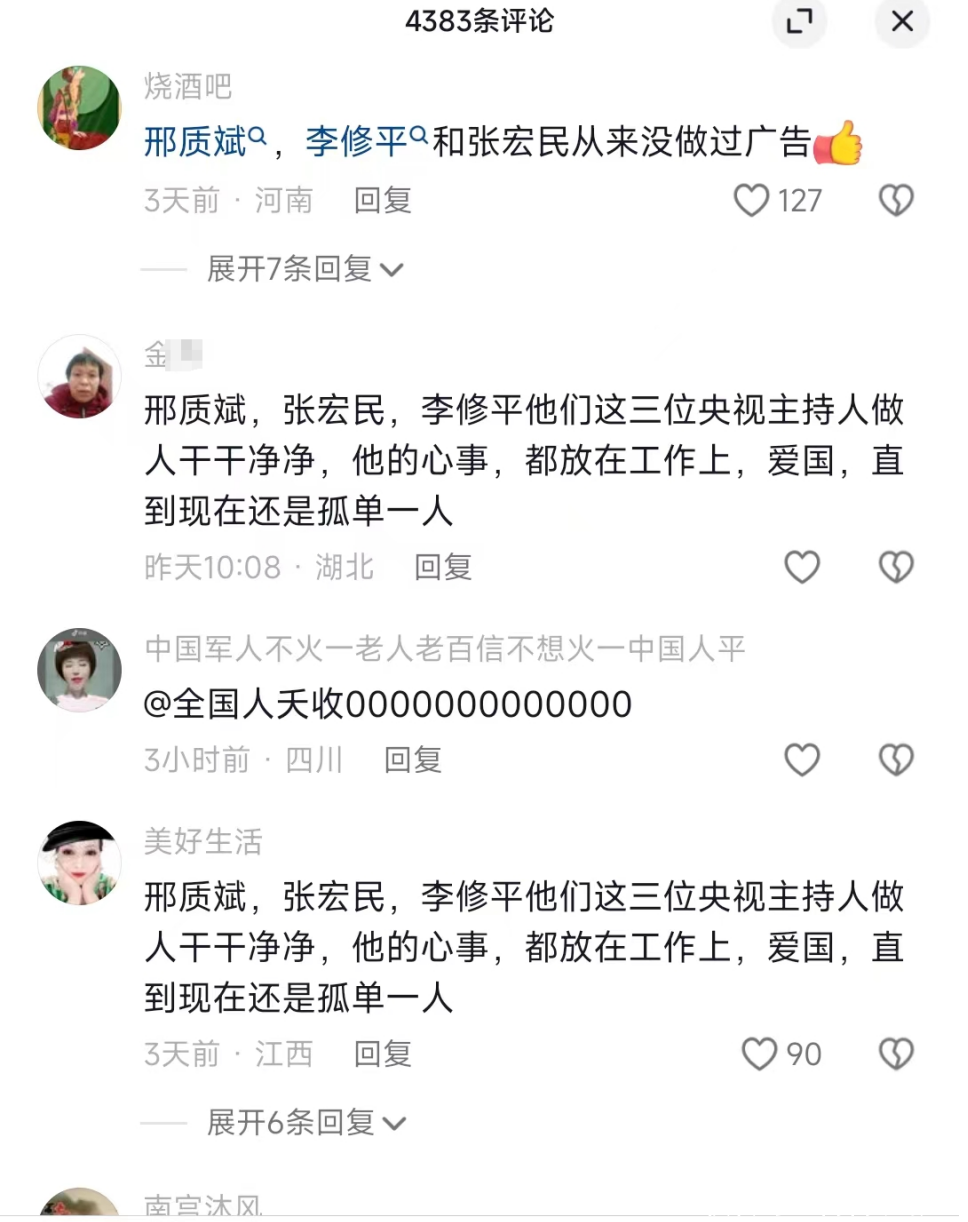Dislike 烧酒吧's comment
968x1222 pixels.
pos(895,201)
